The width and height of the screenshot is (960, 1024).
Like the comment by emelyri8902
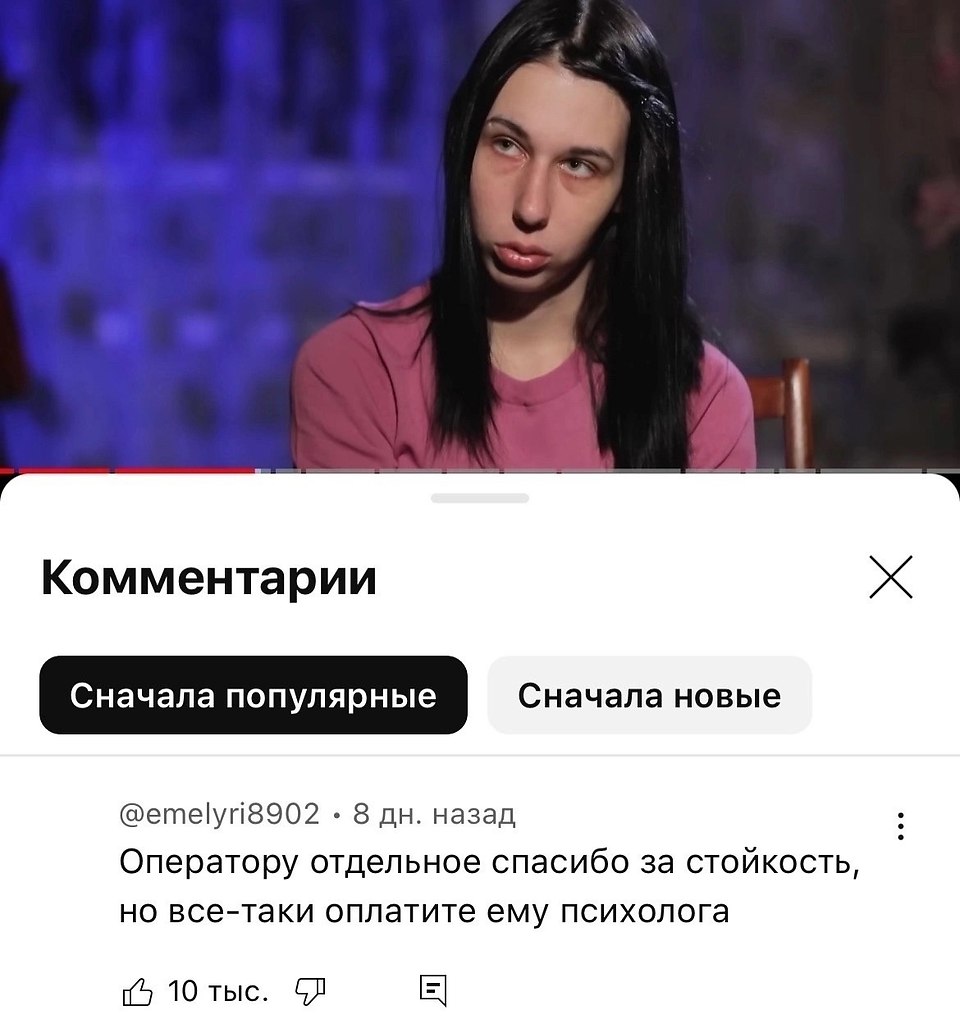pos(137,991)
